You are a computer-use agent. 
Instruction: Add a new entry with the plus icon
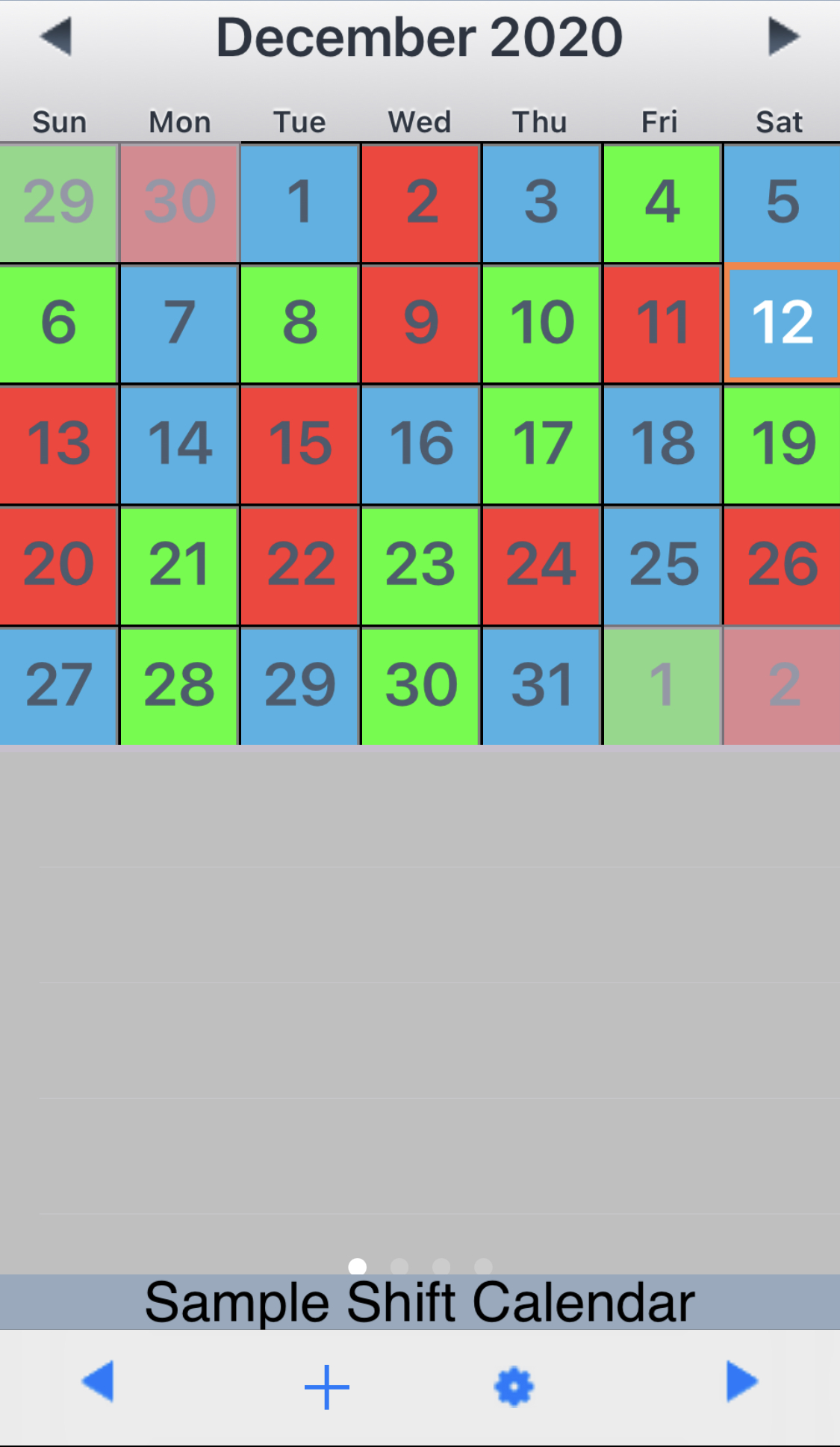pyautogui.click(x=327, y=1387)
